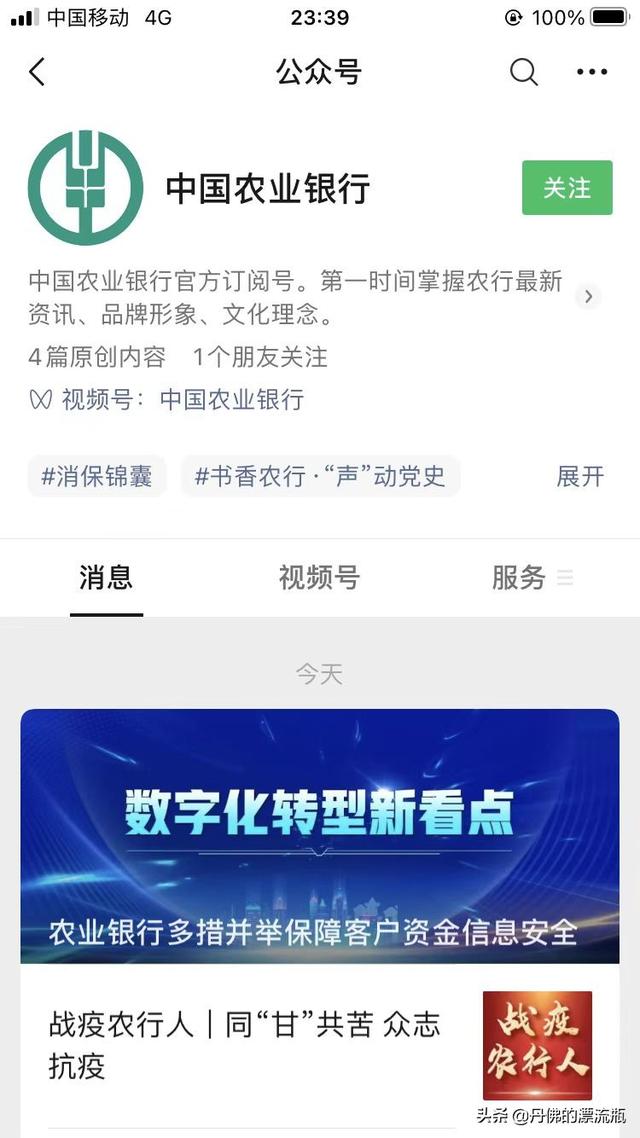Expand the account description chevron
The image size is (640, 1138).
(x=588, y=296)
